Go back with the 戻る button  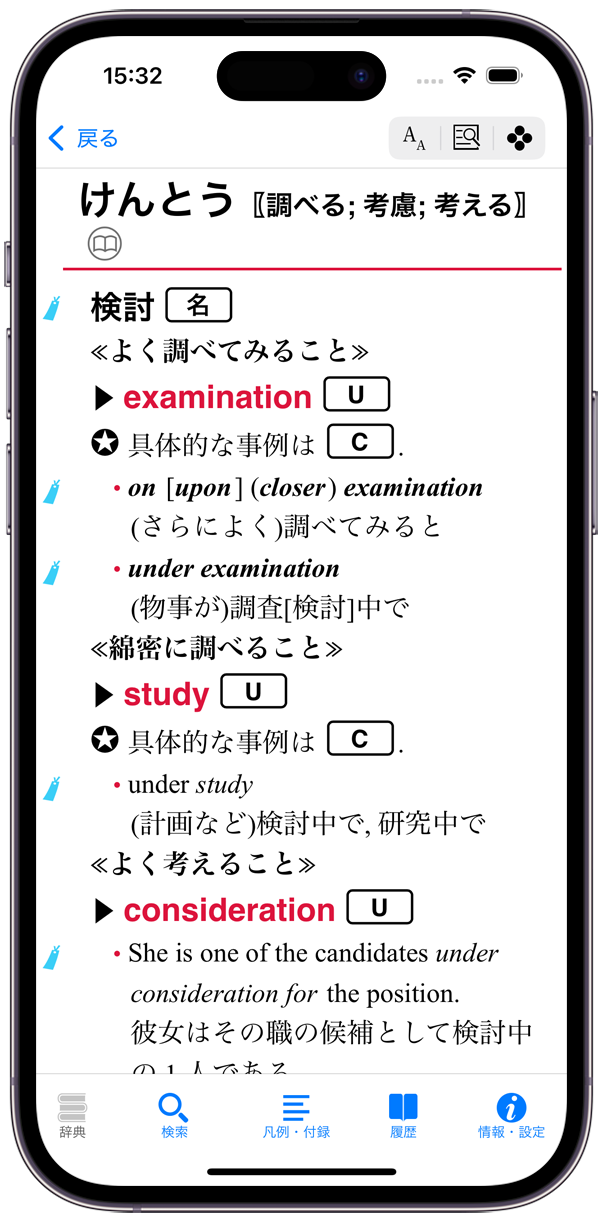click(x=83, y=138)
